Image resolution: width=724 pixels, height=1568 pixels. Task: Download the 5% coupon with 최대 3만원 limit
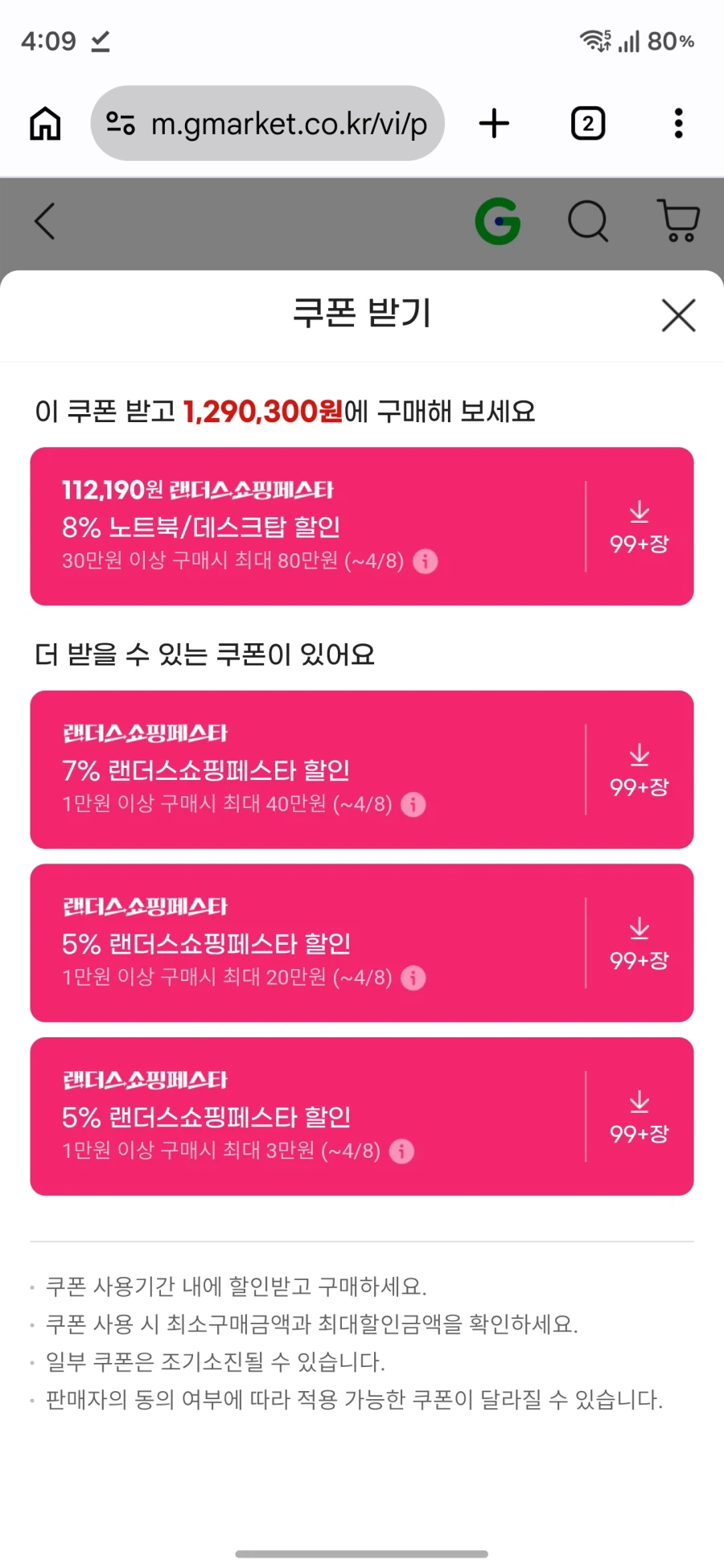(639, 1115)
